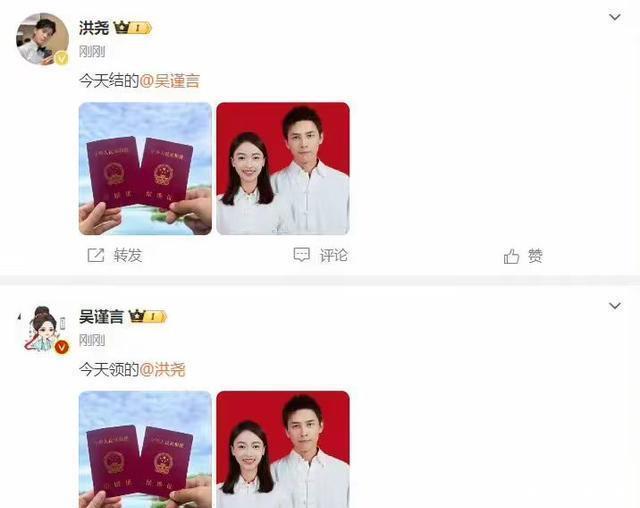Like 洪尧's post with 赞
The height and width of the screenshot is (508, 640).
(523, 256)
